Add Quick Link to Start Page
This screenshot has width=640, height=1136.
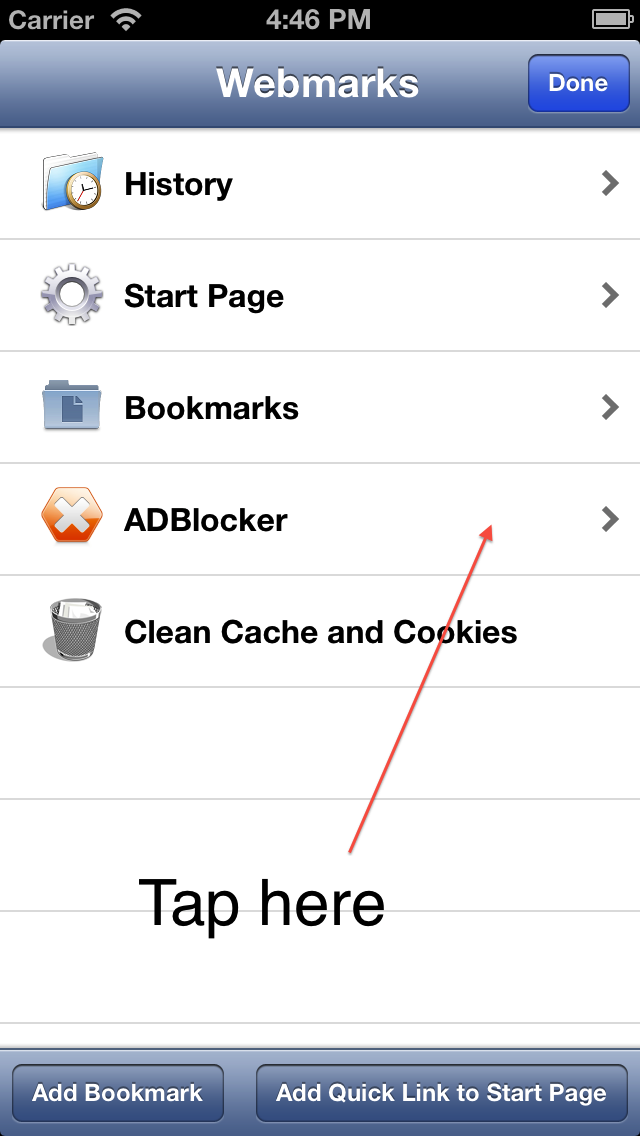click(x=441, y=1093)
